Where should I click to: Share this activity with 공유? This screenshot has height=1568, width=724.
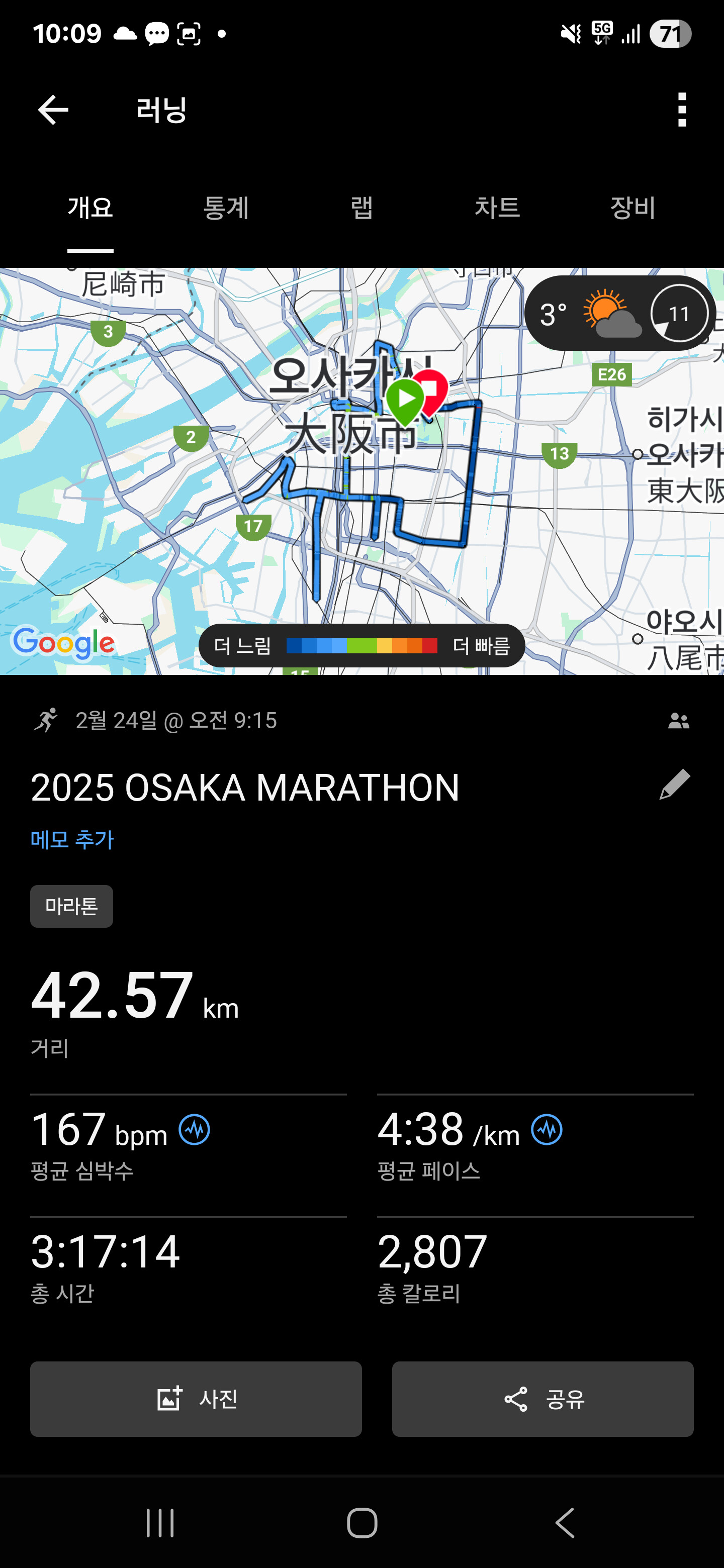pos(542,1399)
